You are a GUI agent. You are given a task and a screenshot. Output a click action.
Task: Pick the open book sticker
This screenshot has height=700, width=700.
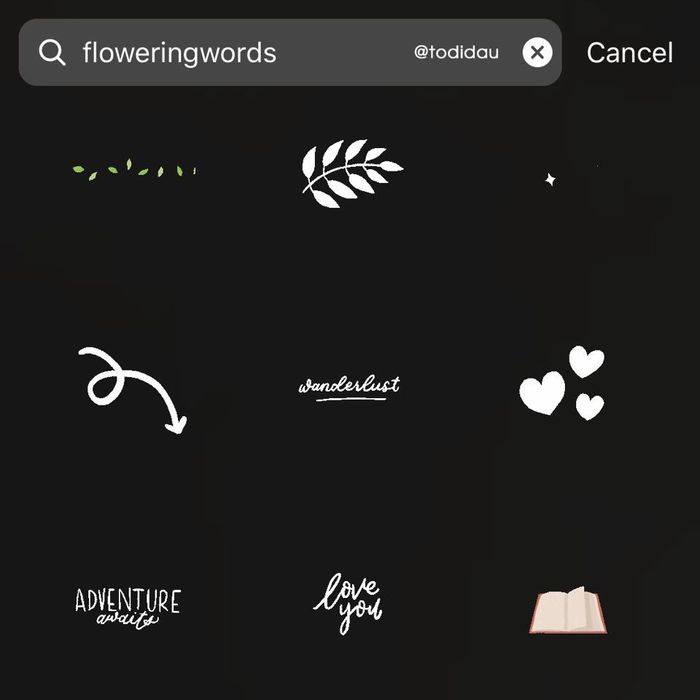coord(567,610)
